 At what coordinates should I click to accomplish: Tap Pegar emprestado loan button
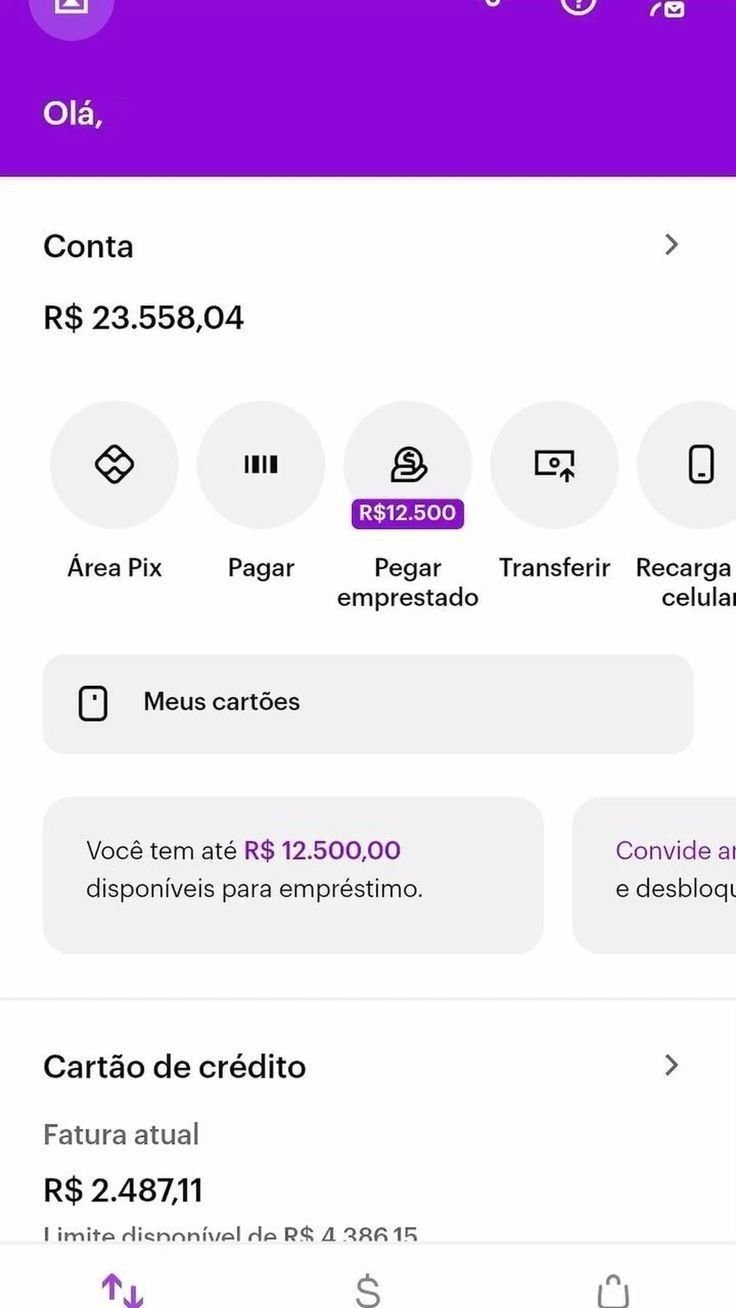408,465
